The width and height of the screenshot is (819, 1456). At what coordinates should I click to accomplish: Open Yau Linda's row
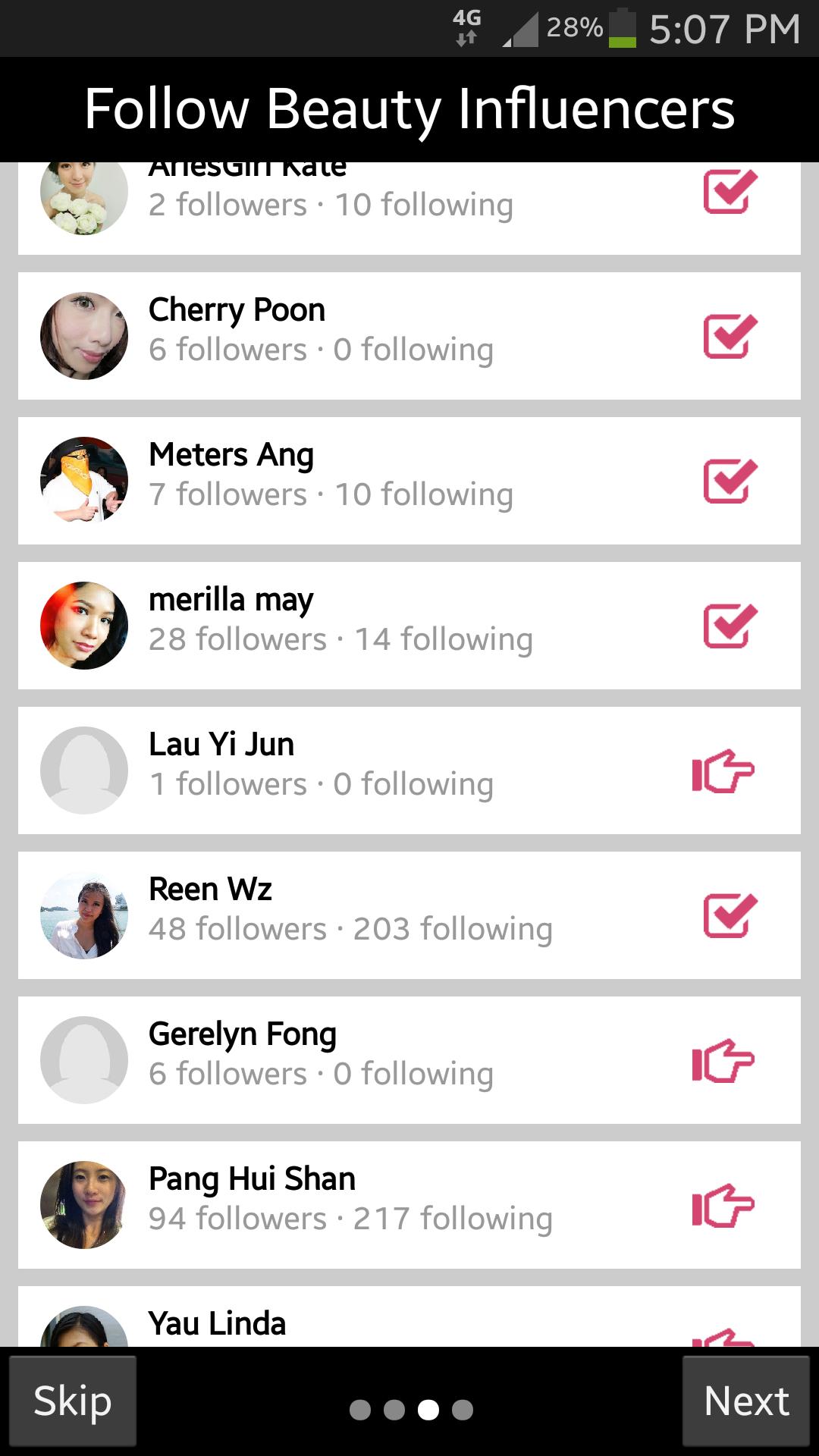tap(341, 1323)
